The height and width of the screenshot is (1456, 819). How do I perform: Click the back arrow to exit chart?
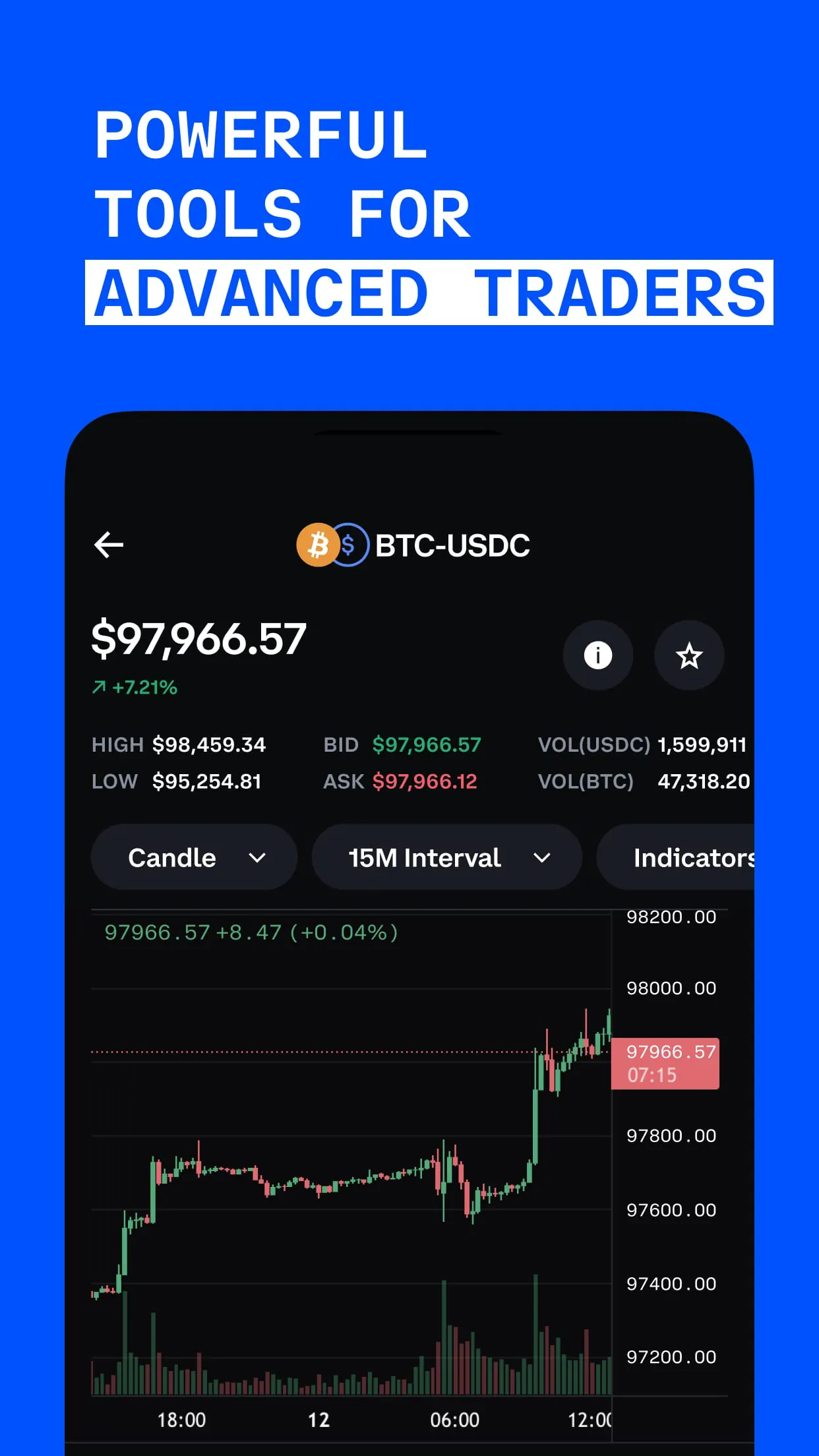coord(107,545)
